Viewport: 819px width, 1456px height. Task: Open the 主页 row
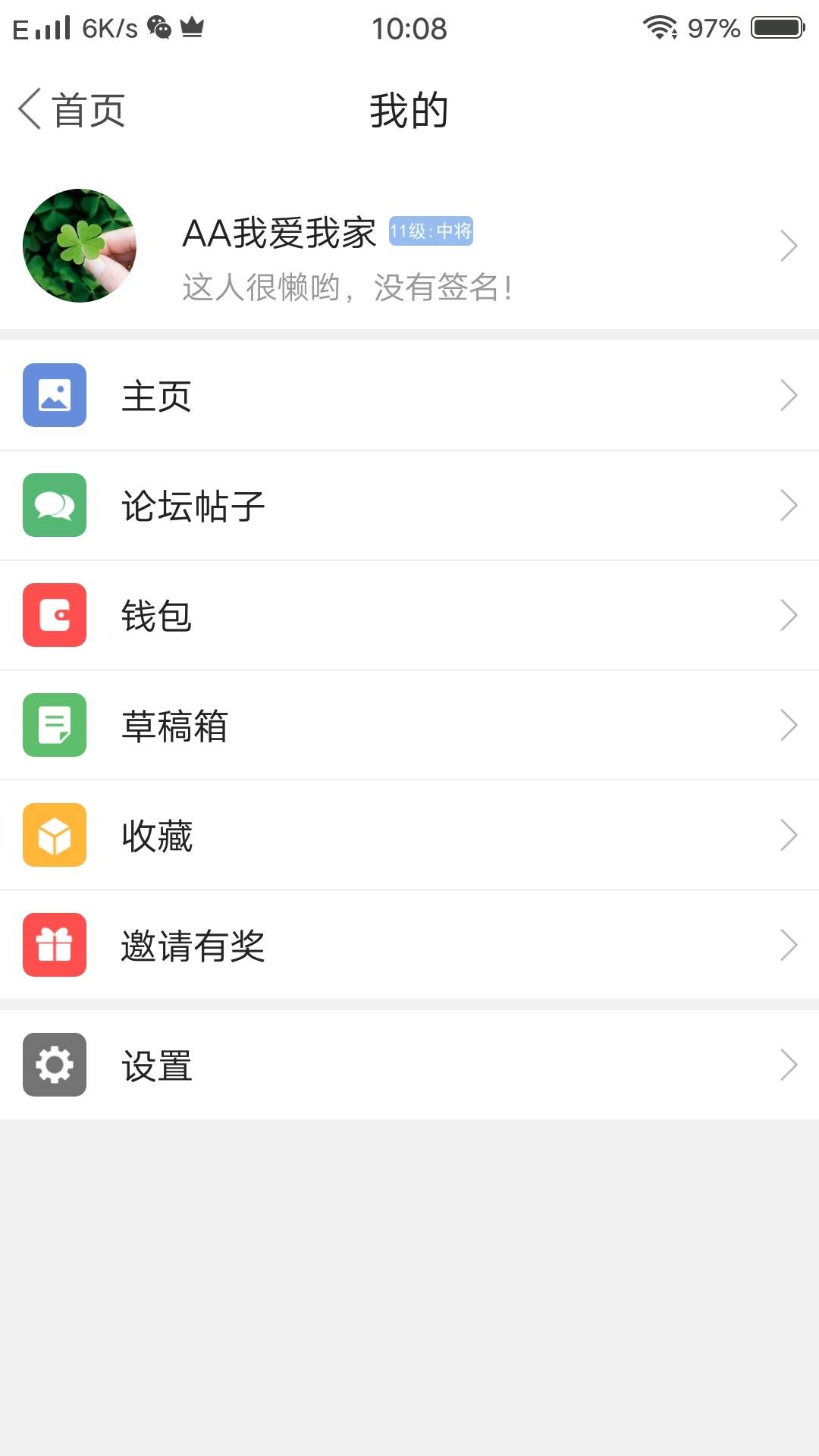point(409,395)
